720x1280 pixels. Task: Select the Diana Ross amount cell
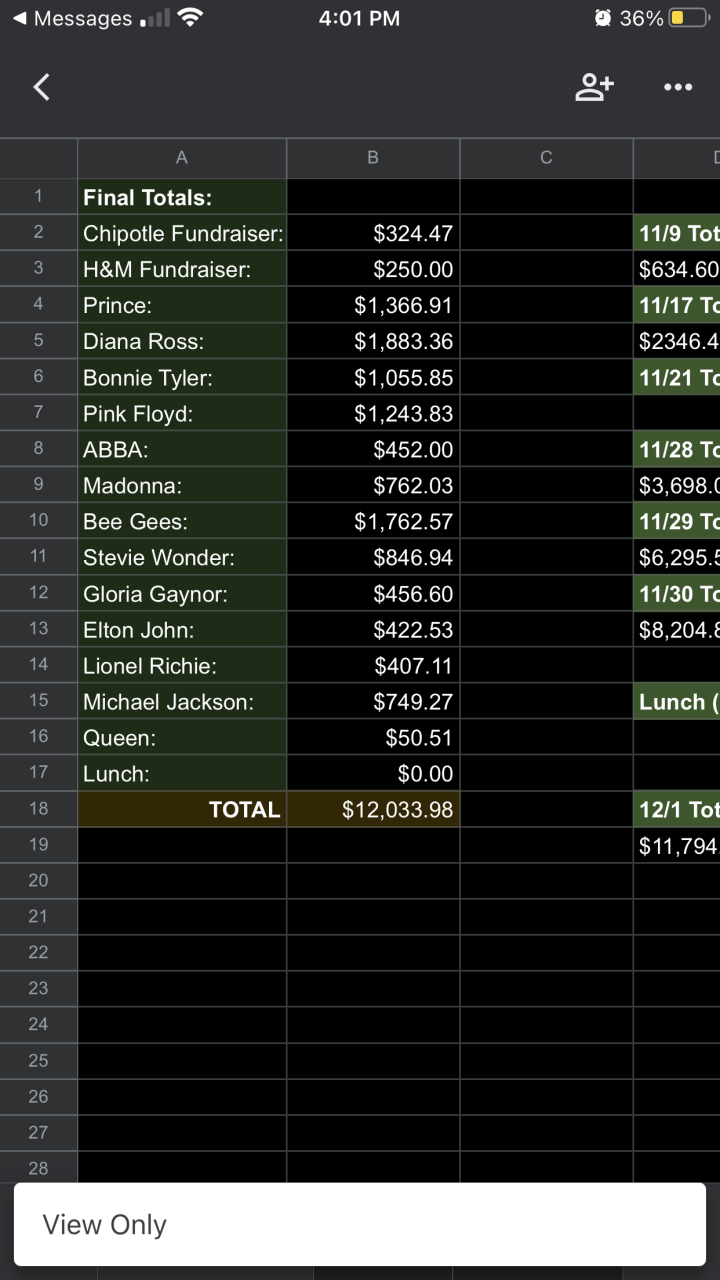coord(373,341)
